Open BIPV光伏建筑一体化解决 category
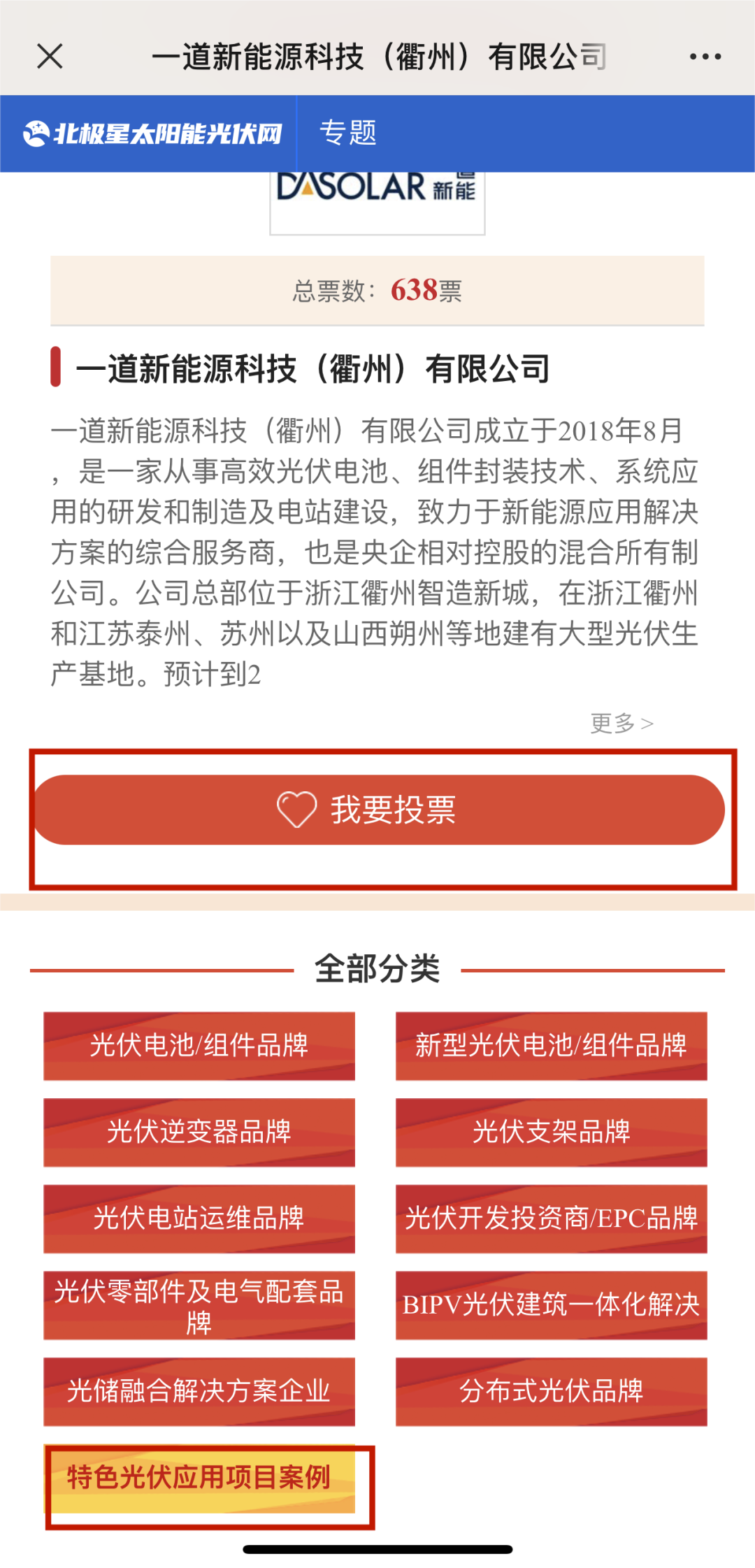755x1568 pixels. pyautogui.click(x=551, y=1305)
